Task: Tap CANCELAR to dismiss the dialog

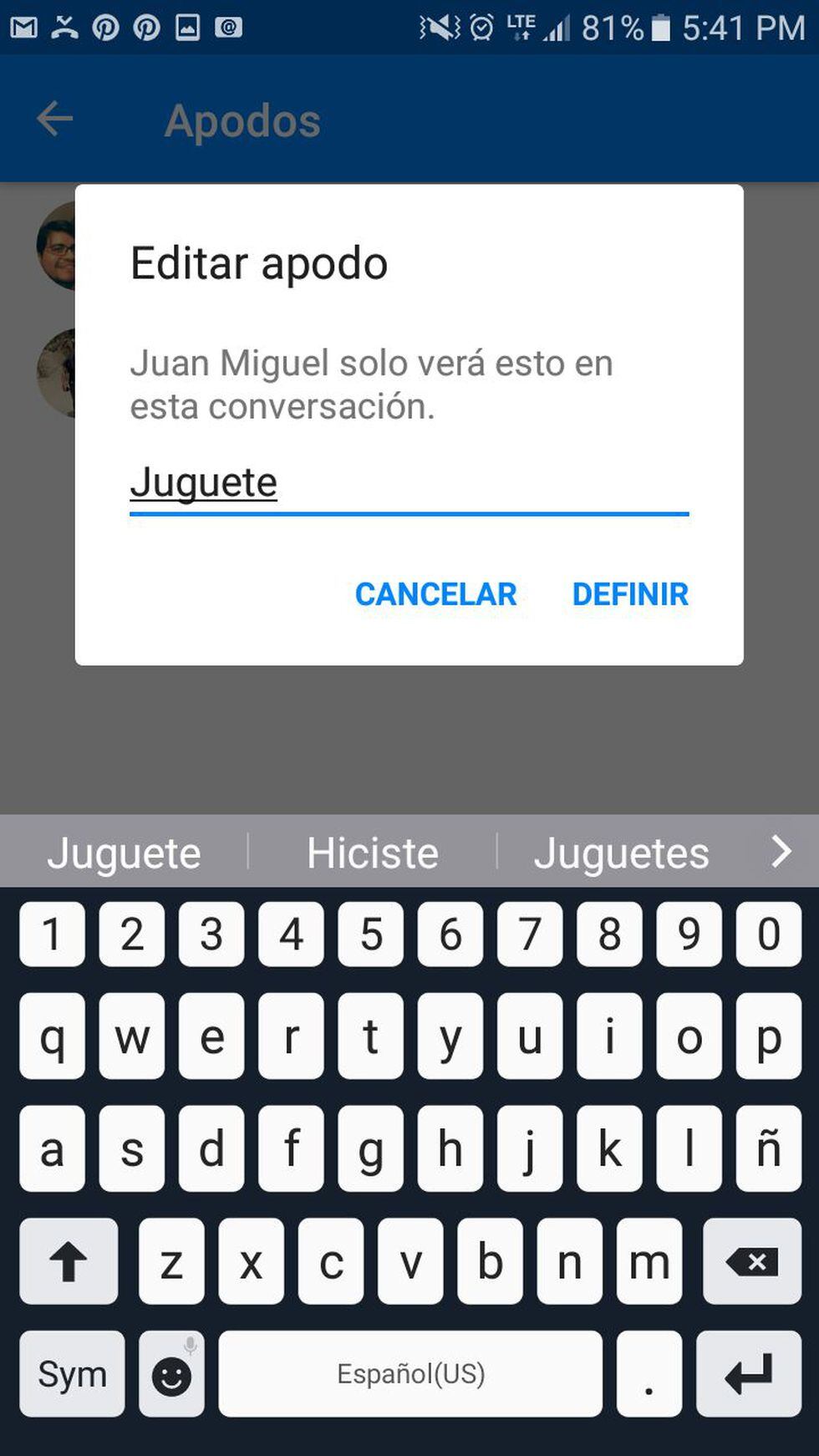Action: pyautogui.click(x=435, y=594)
